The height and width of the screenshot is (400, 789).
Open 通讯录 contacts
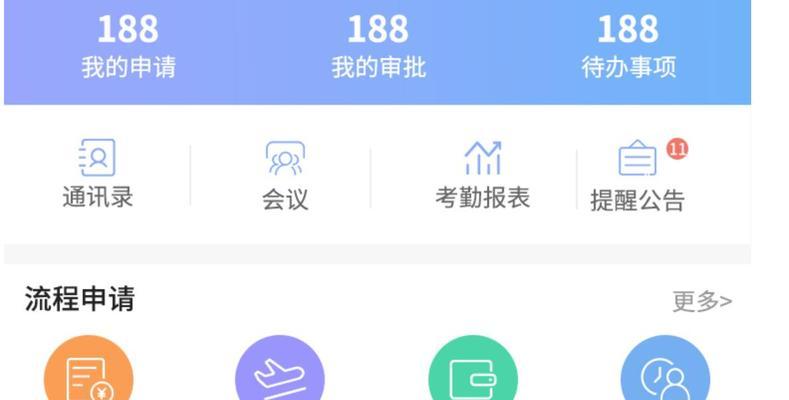(97, 175)
